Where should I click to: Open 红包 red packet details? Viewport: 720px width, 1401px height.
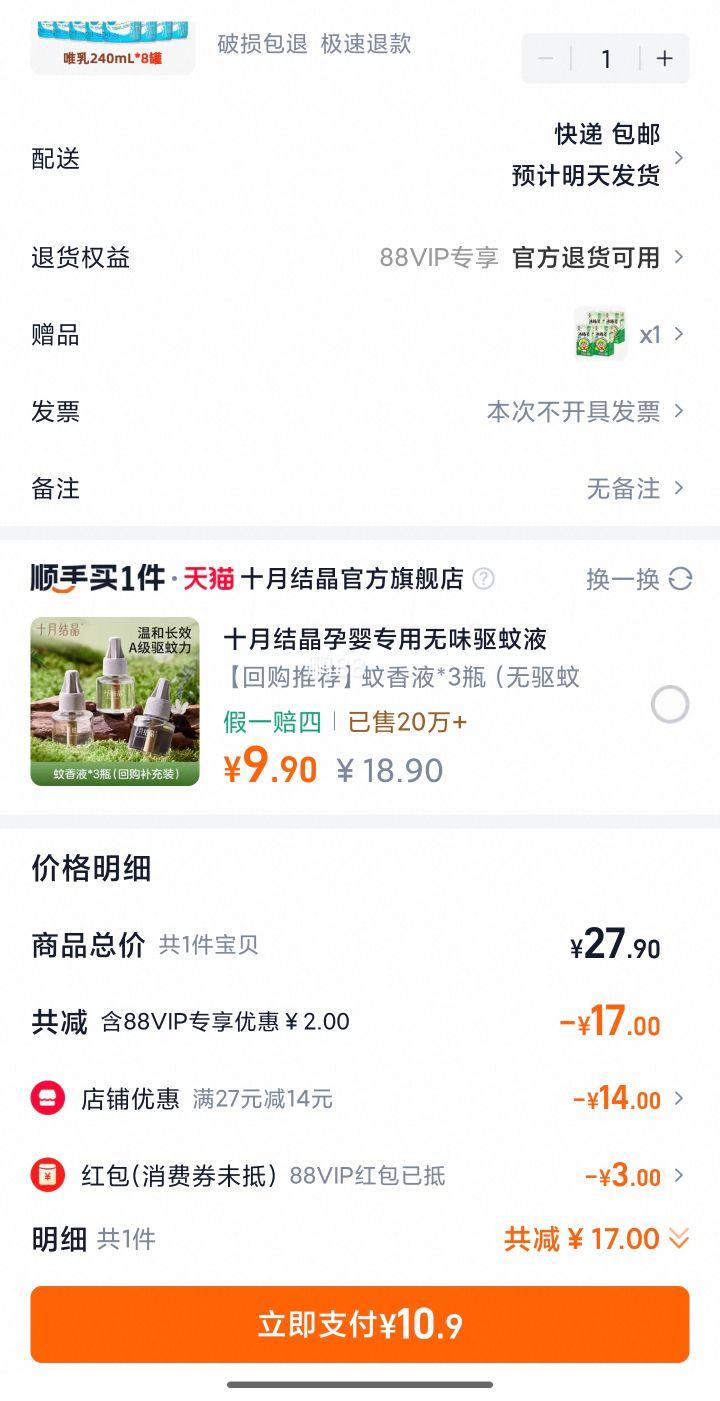click(x=360, y=1176)
